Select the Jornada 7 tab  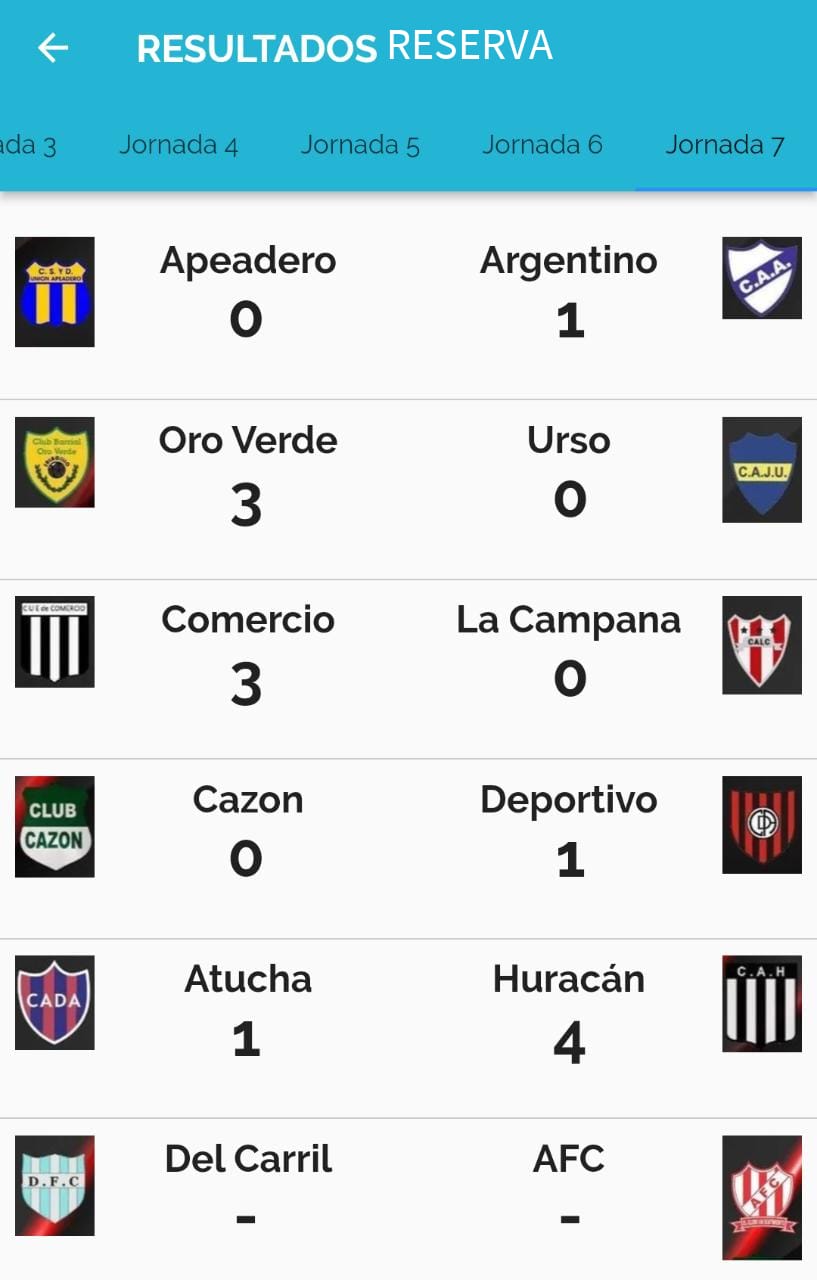pyautogui.click(x=724, y=145)
